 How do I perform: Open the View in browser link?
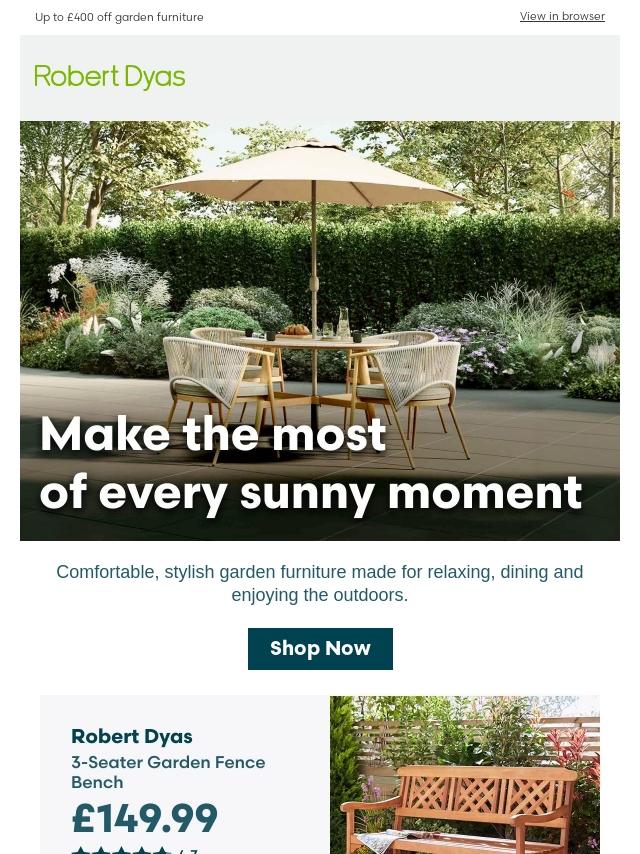click(x=562, y=16)
